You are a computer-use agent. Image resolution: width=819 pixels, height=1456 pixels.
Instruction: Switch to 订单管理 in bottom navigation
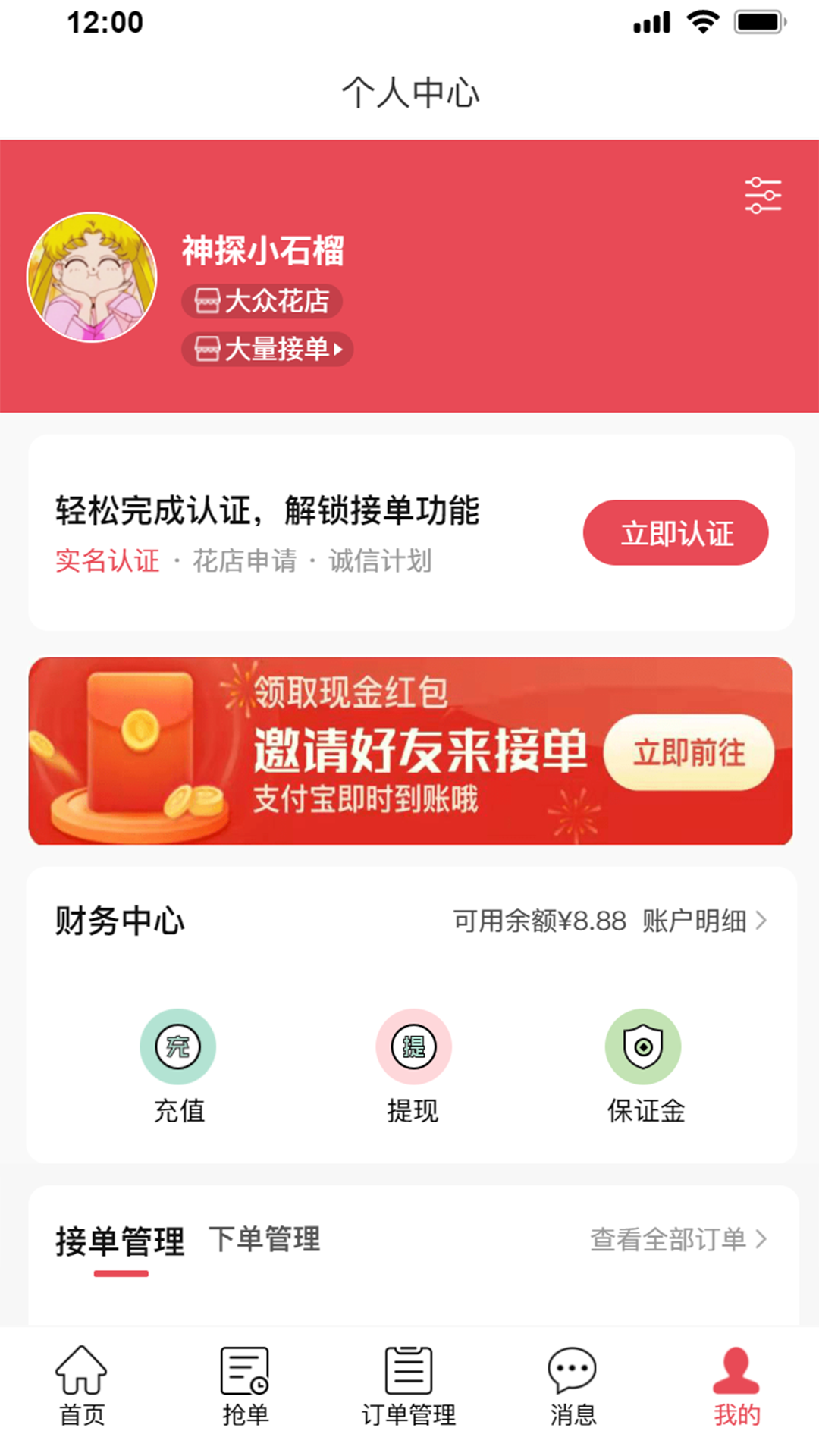(409, 1386)
